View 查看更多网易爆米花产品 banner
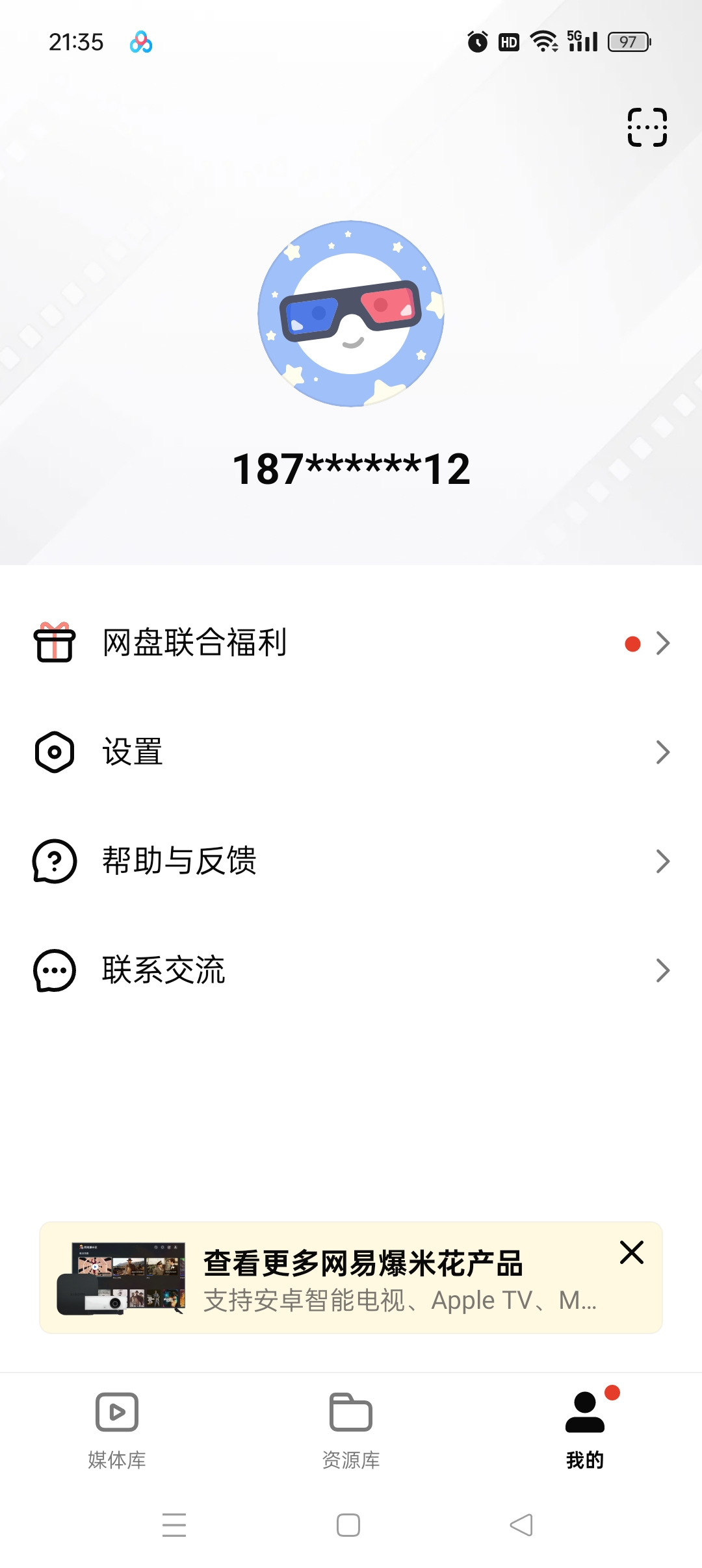This screenshot has width=702, height=1568. pos(364,1278)
